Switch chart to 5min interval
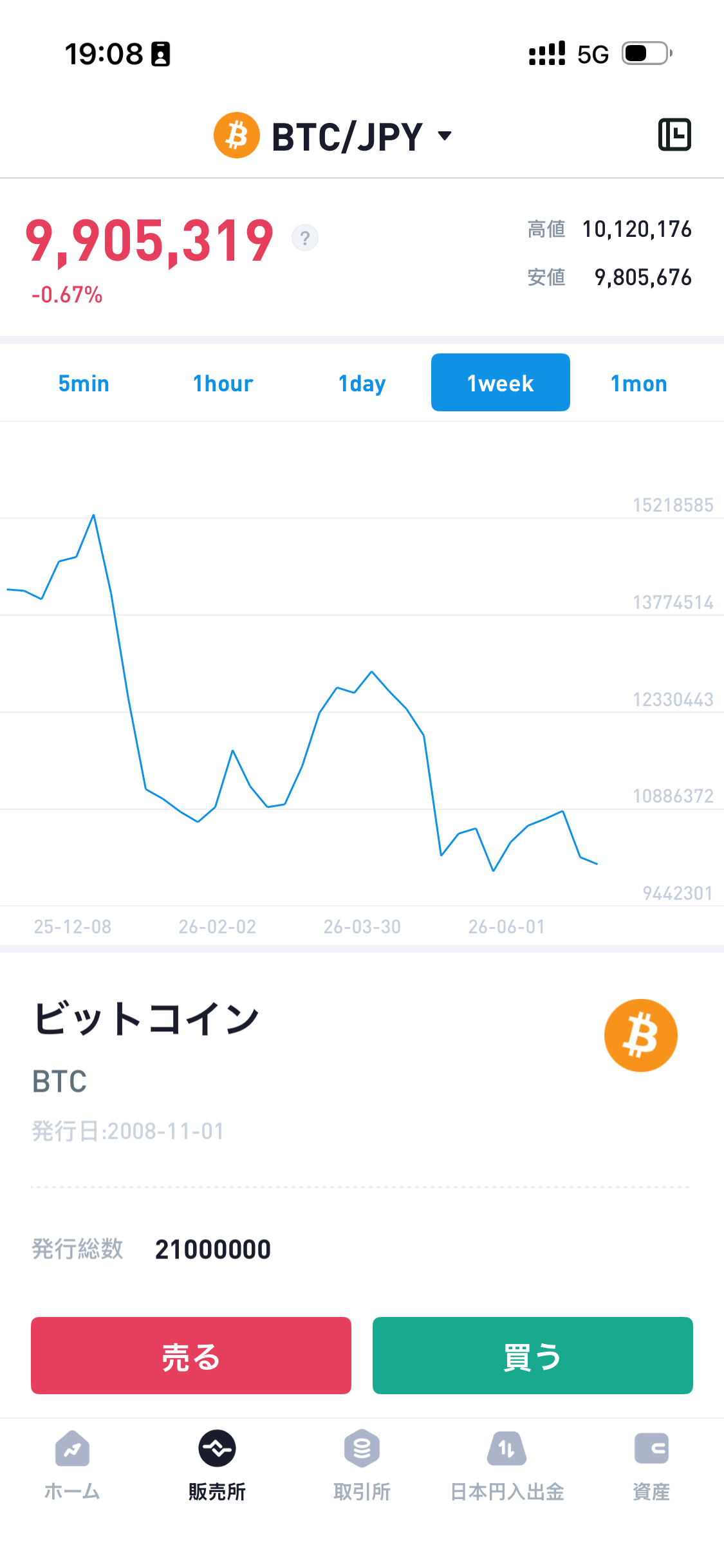The height and width of the screenshot is (1568, 724). tap(84, 384)
